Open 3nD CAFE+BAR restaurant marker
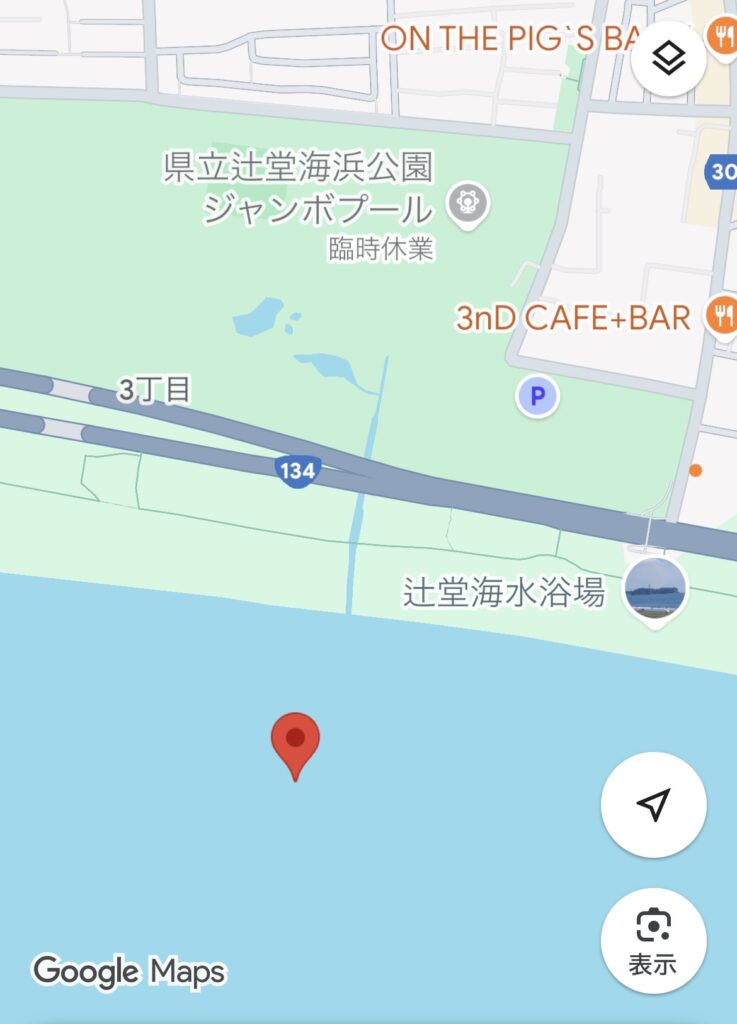This screenshot has width=737, height=1024. point(720,316)
